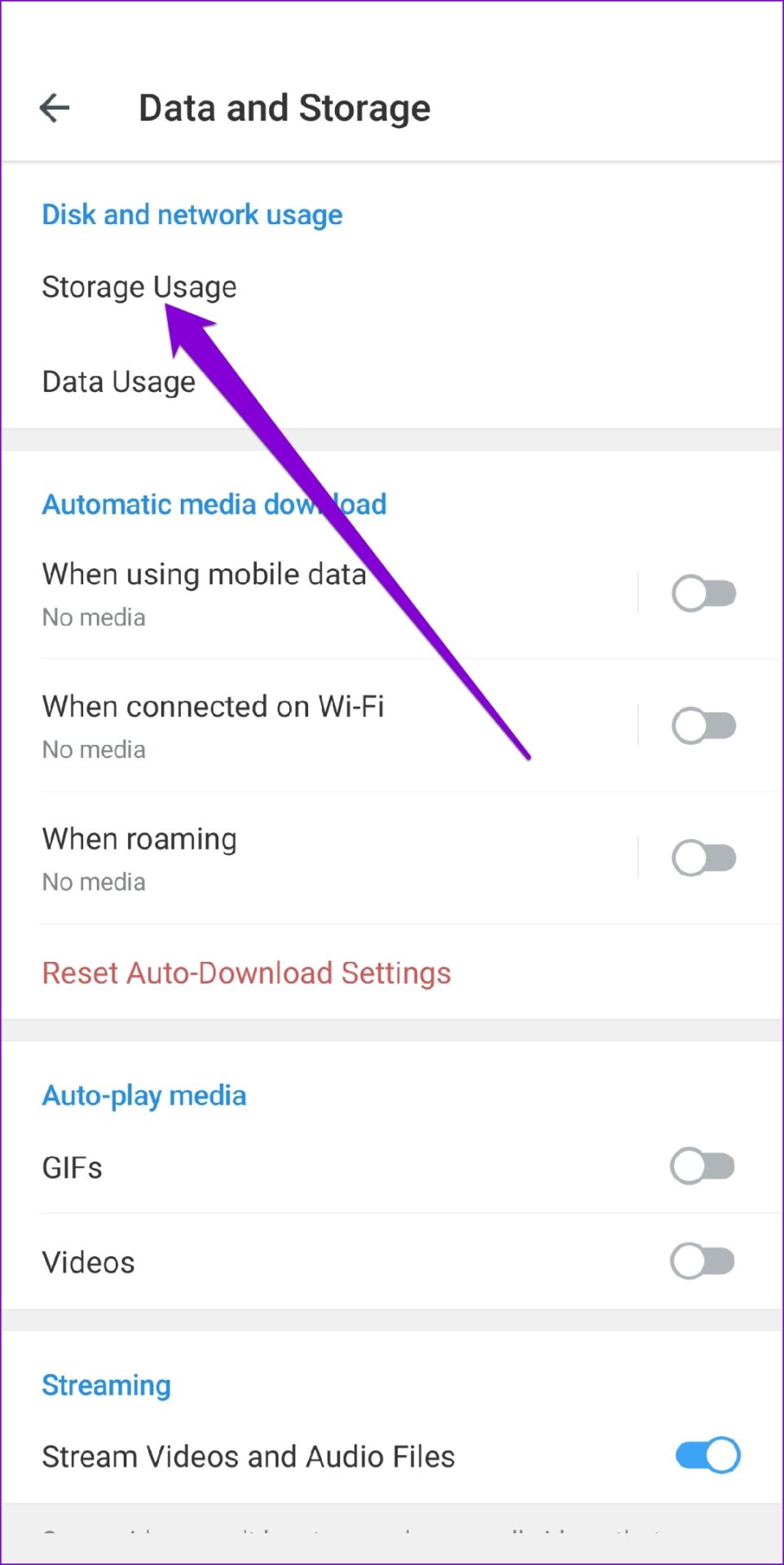Tap Reset Auto-Download Settings

[246, 972]
